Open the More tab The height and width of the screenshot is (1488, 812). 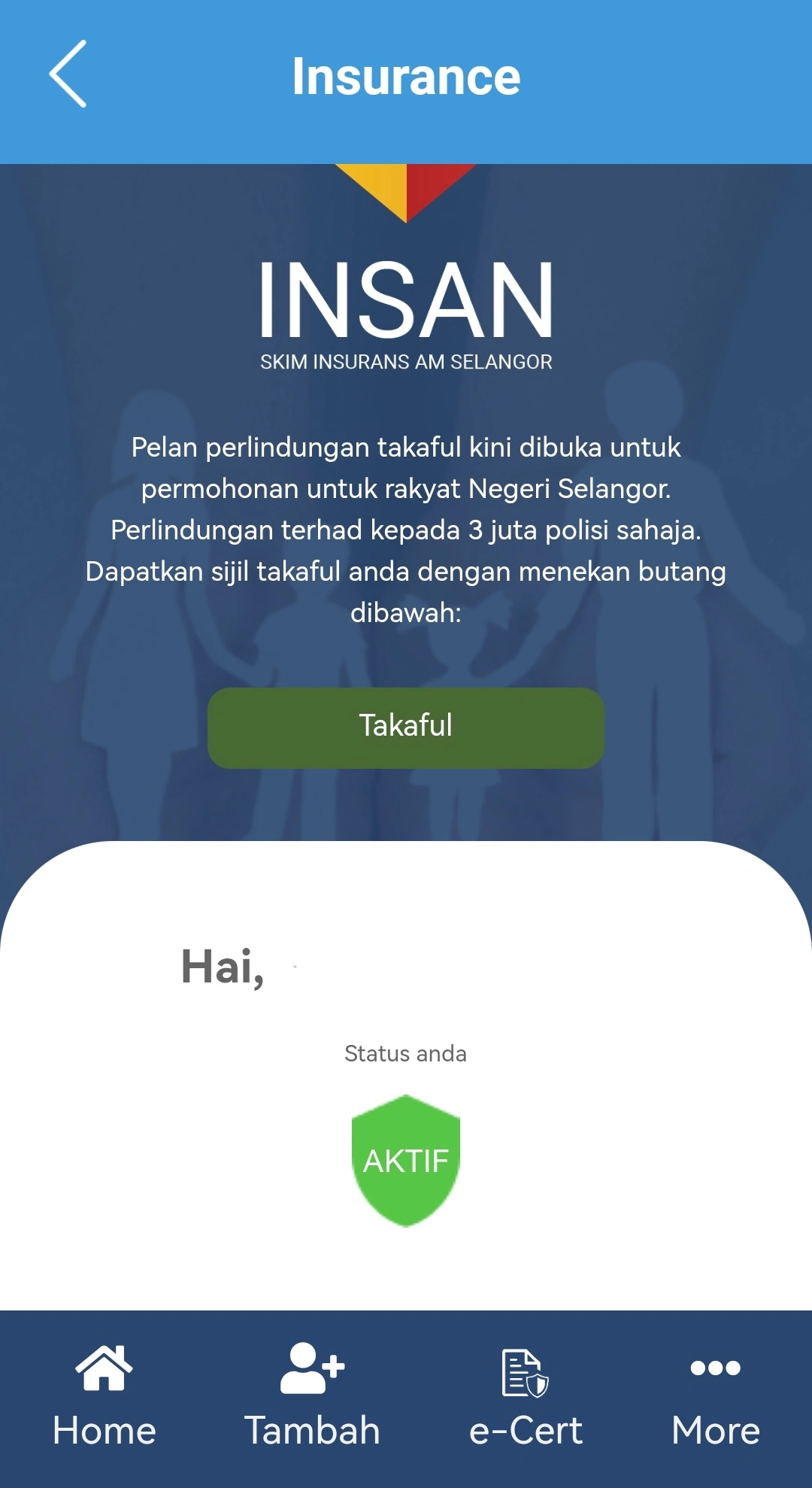coord(715,1396)
